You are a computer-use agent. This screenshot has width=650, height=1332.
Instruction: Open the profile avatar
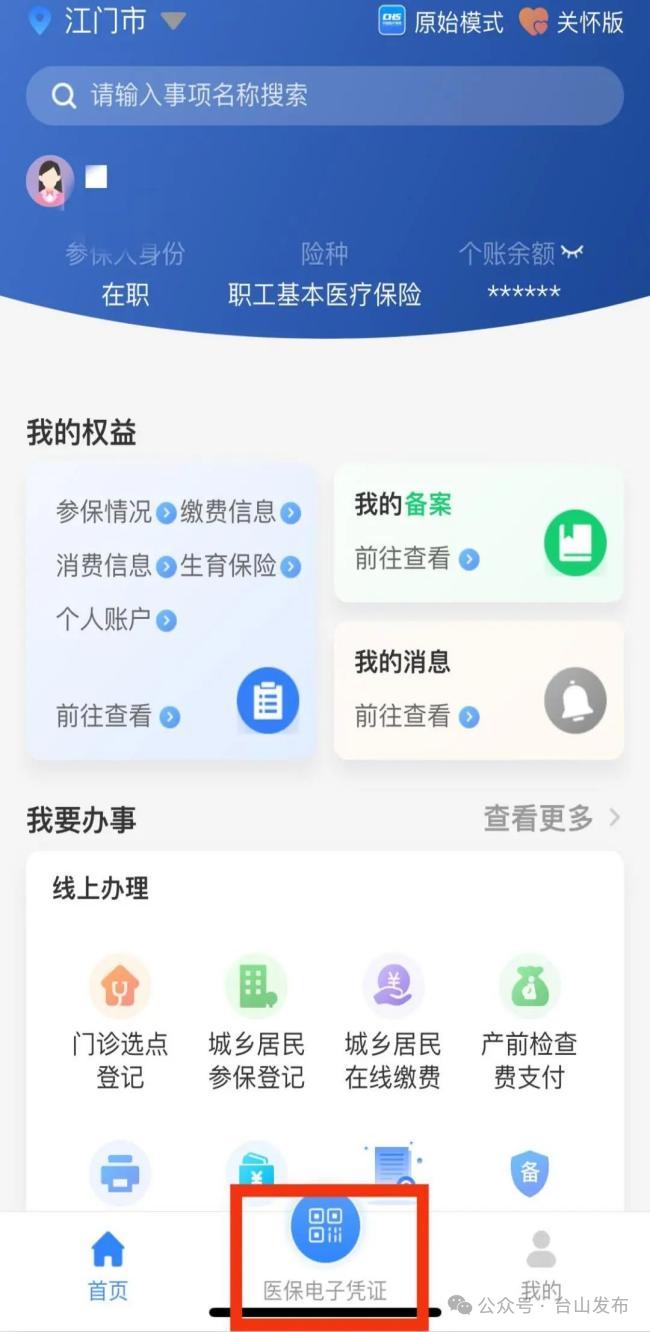pyautogui.click(x=50, y=180)
